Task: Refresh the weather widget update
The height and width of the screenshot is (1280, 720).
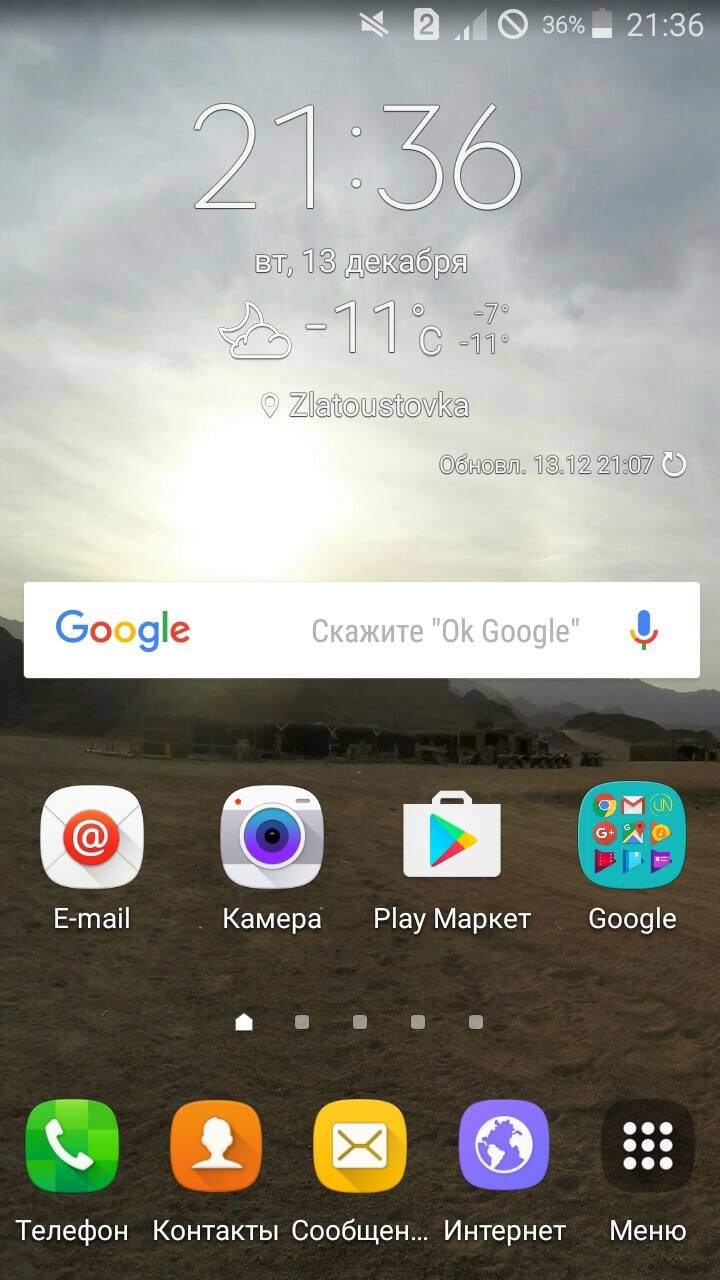Action: 675,465
